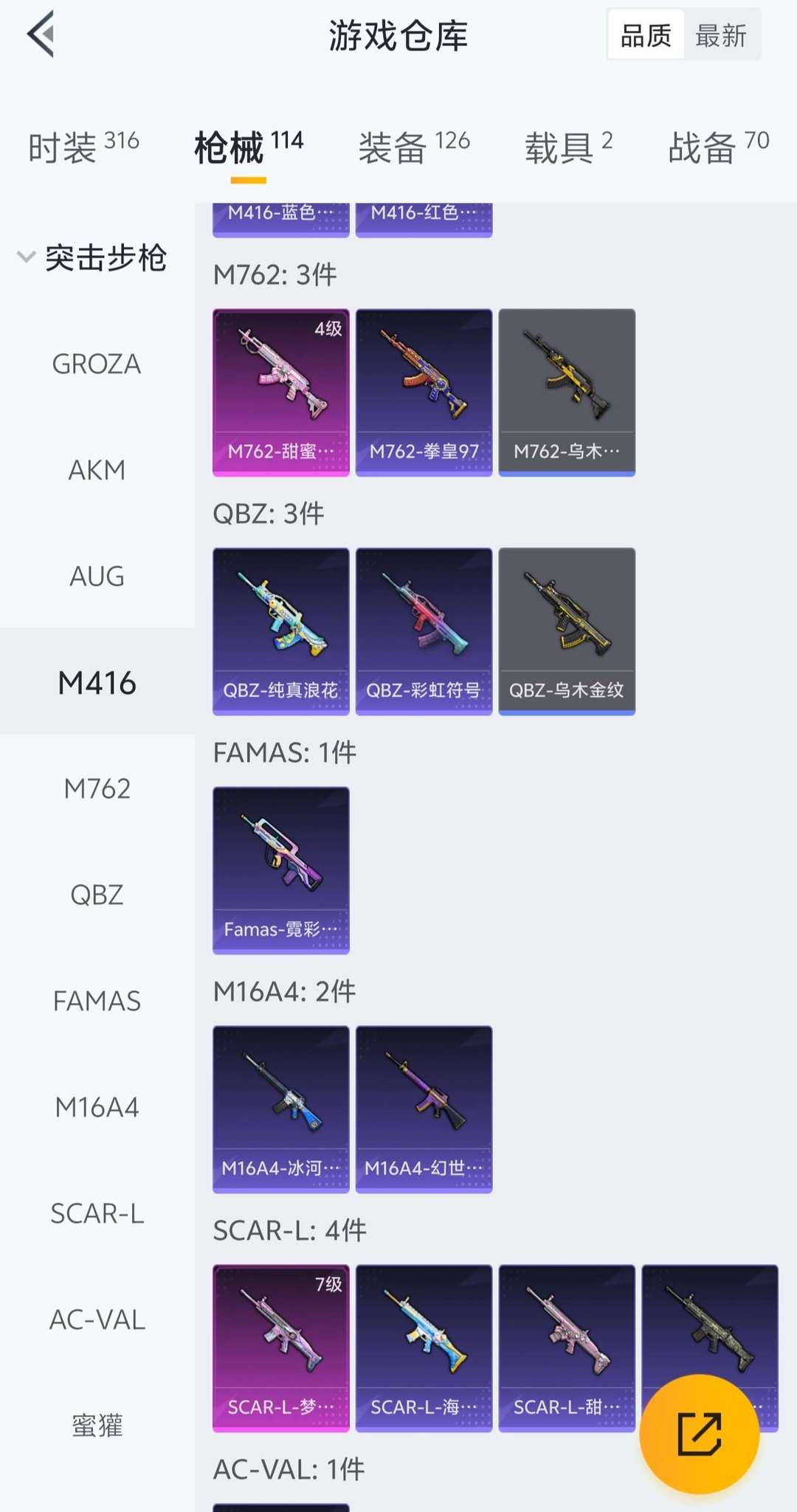
Task: View the M16A4-冰河 skin
Action: click(x=280, y=1109)
